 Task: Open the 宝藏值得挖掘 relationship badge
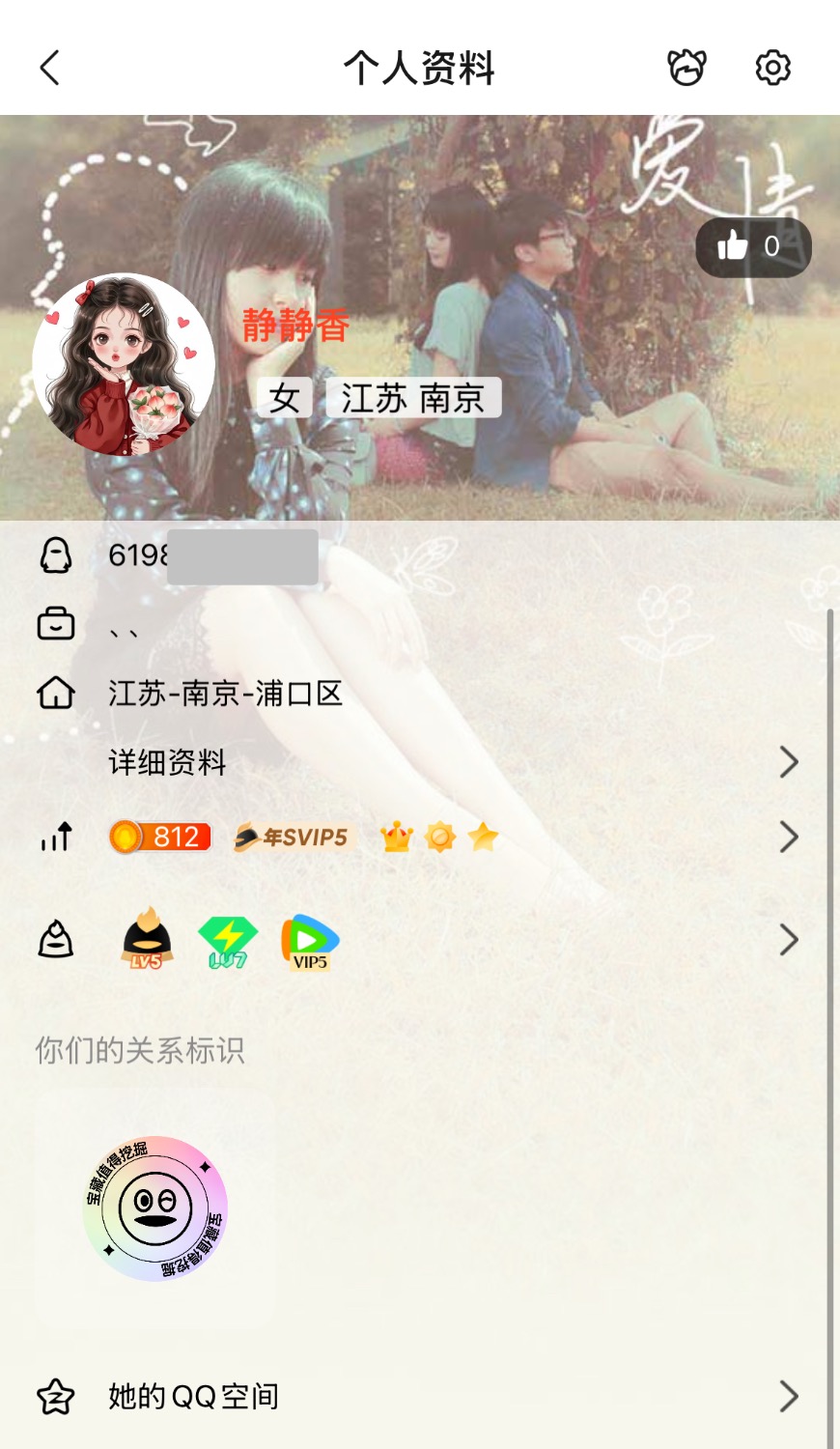point(154,1207)
